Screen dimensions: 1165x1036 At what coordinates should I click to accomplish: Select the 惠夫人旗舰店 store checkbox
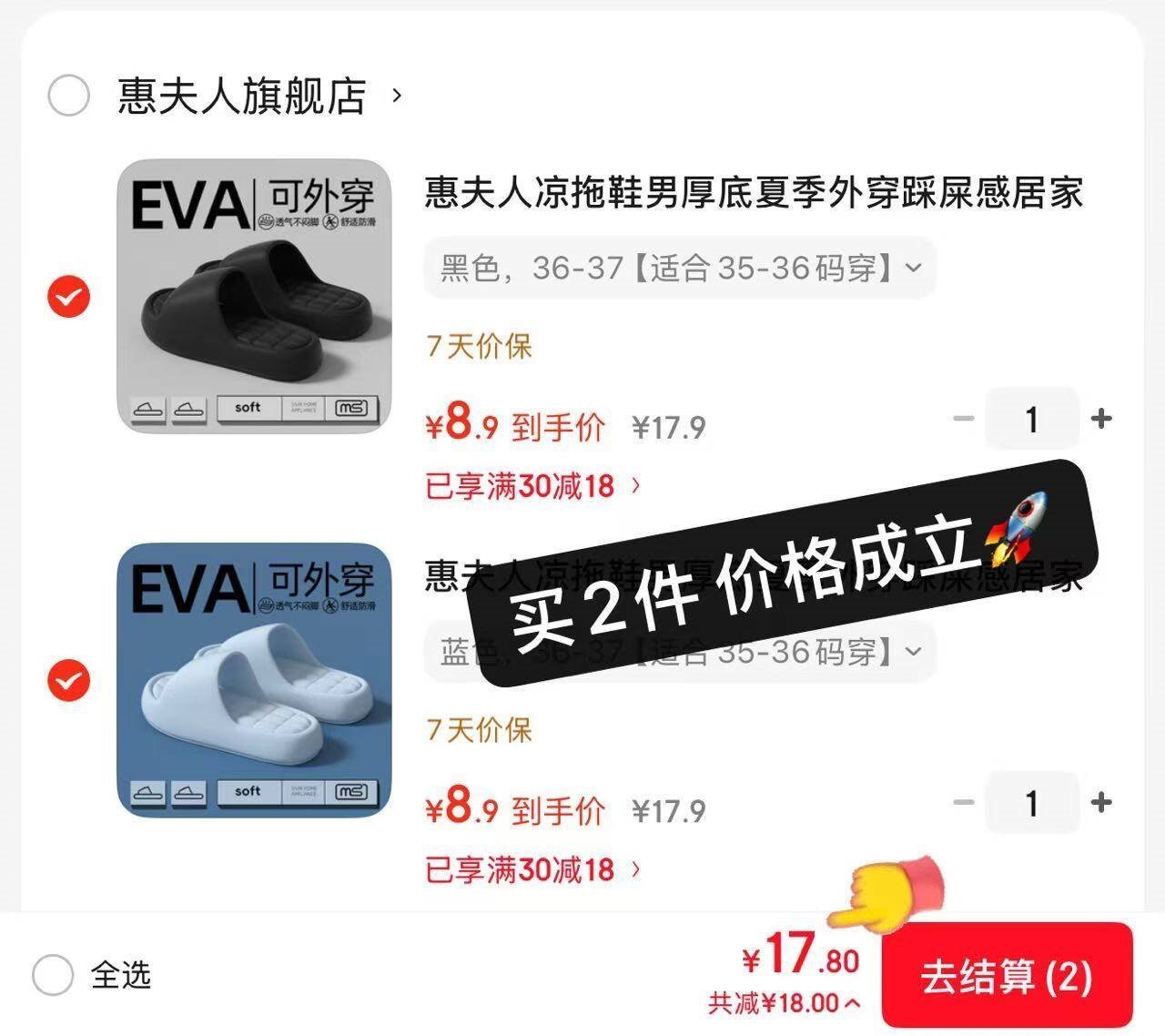[x=68, y=95]
